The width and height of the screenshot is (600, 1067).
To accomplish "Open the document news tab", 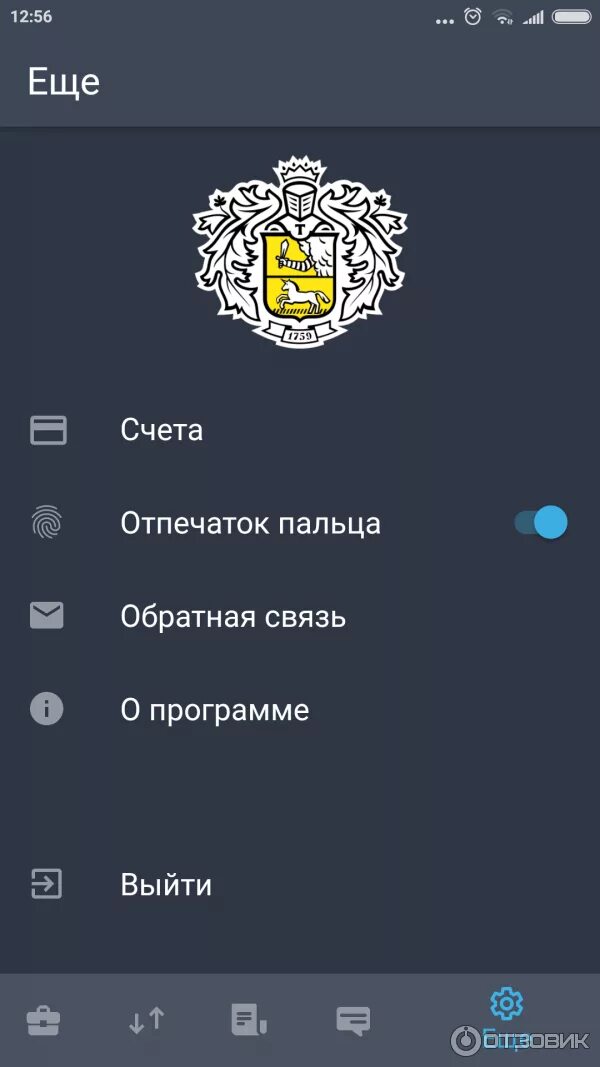I will pyautogui.click(x=249, y=1020).
